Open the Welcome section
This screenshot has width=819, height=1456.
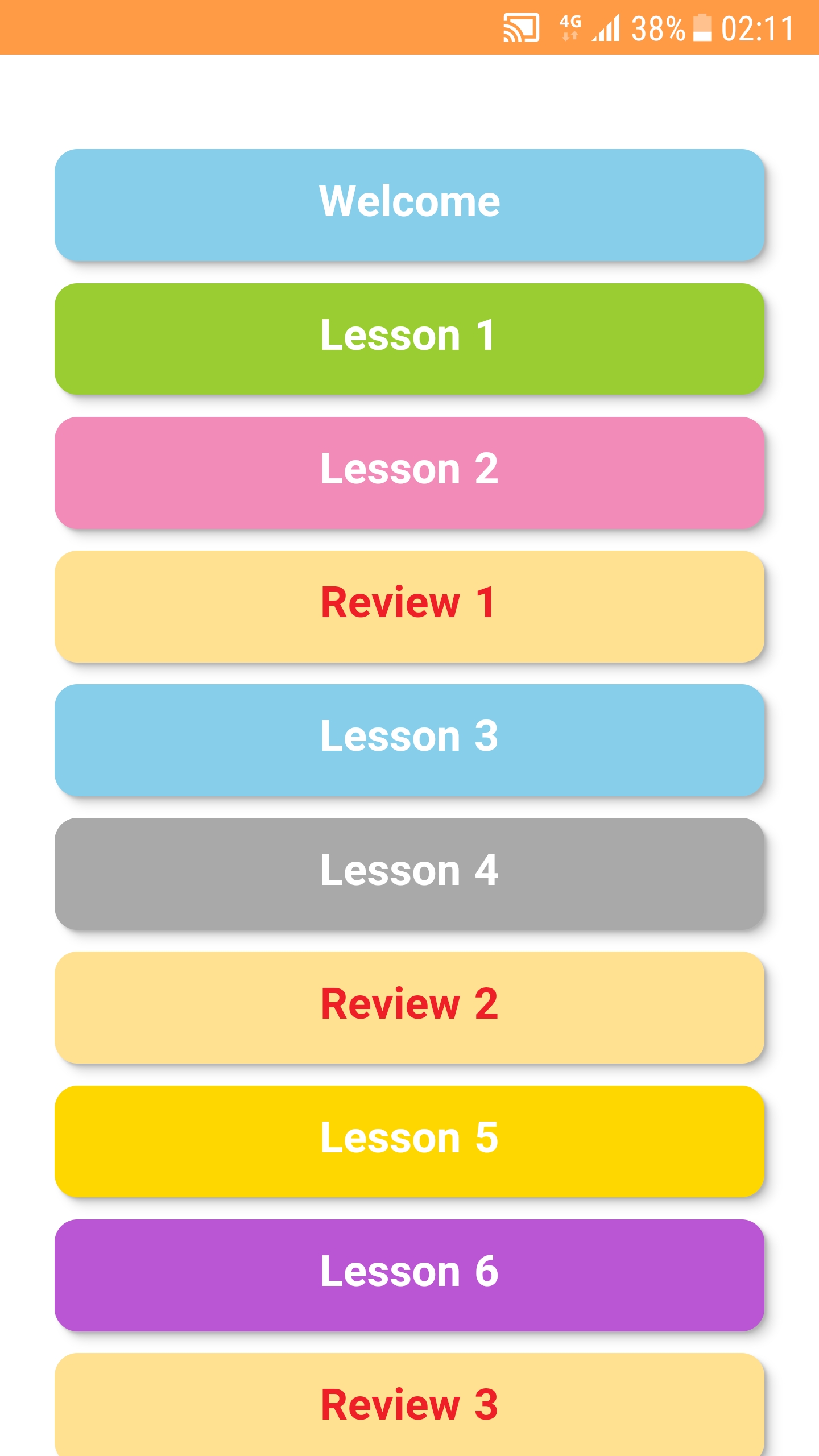tap(409, 205)
